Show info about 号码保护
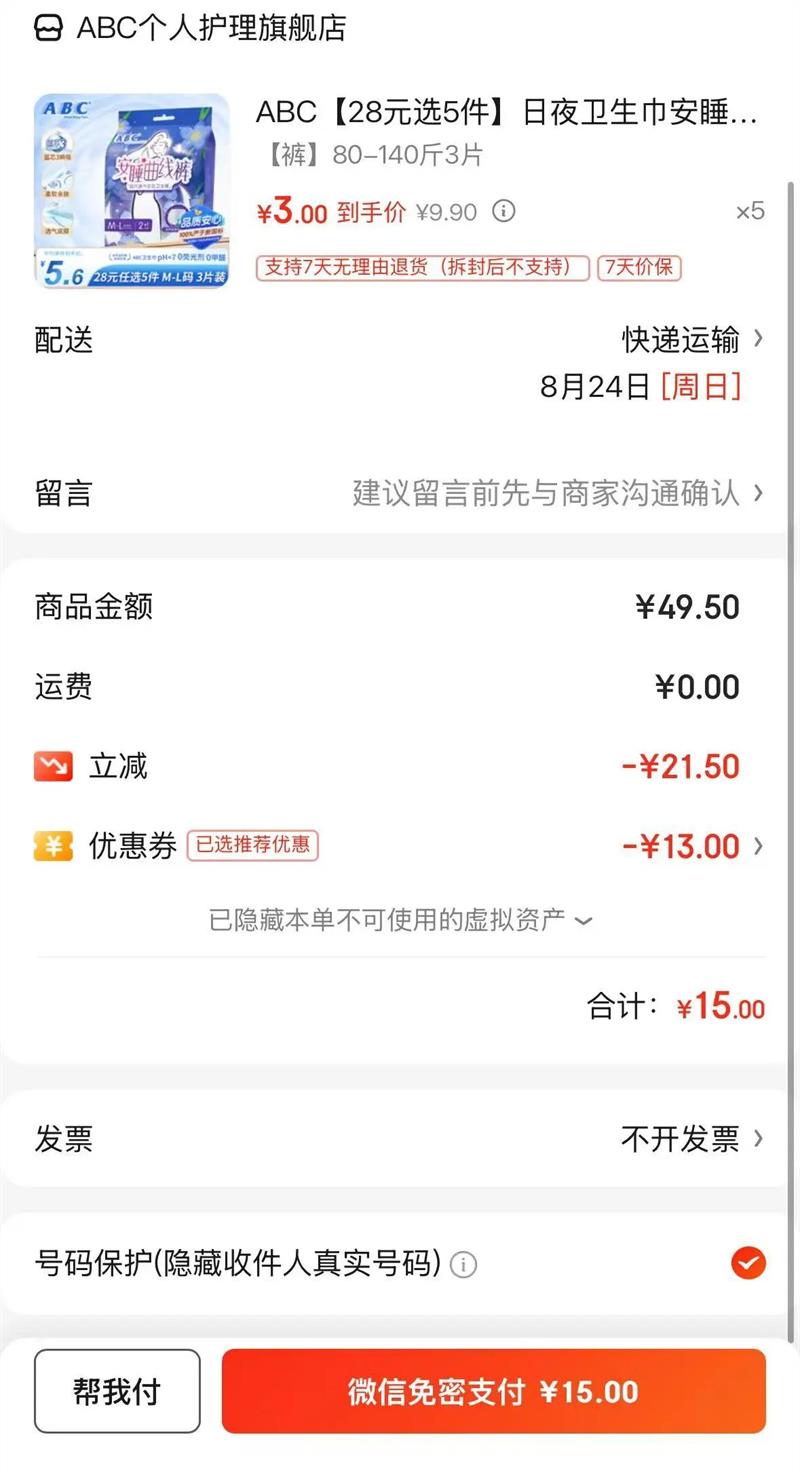This screenshot has height=1477, width=800. 463,1265
